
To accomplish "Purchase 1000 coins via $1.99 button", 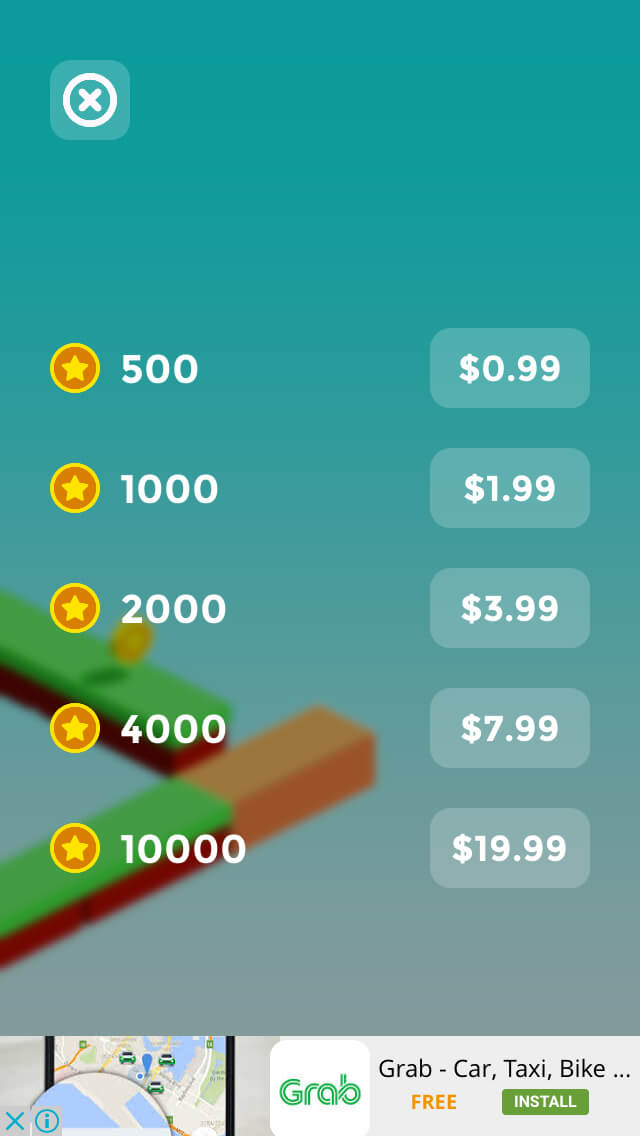I will coord(510,488).
